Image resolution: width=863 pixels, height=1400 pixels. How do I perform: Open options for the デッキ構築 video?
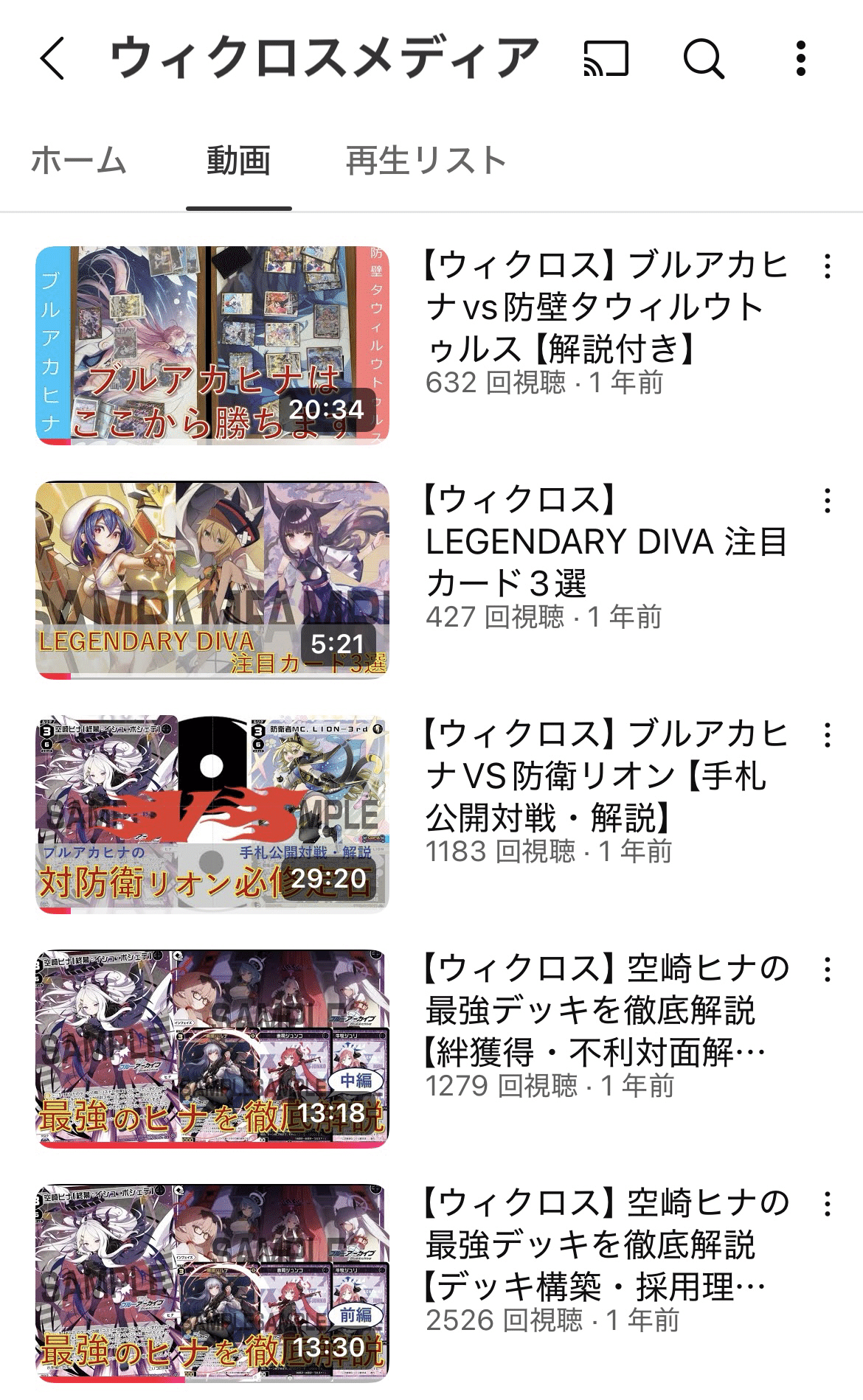828,1204
